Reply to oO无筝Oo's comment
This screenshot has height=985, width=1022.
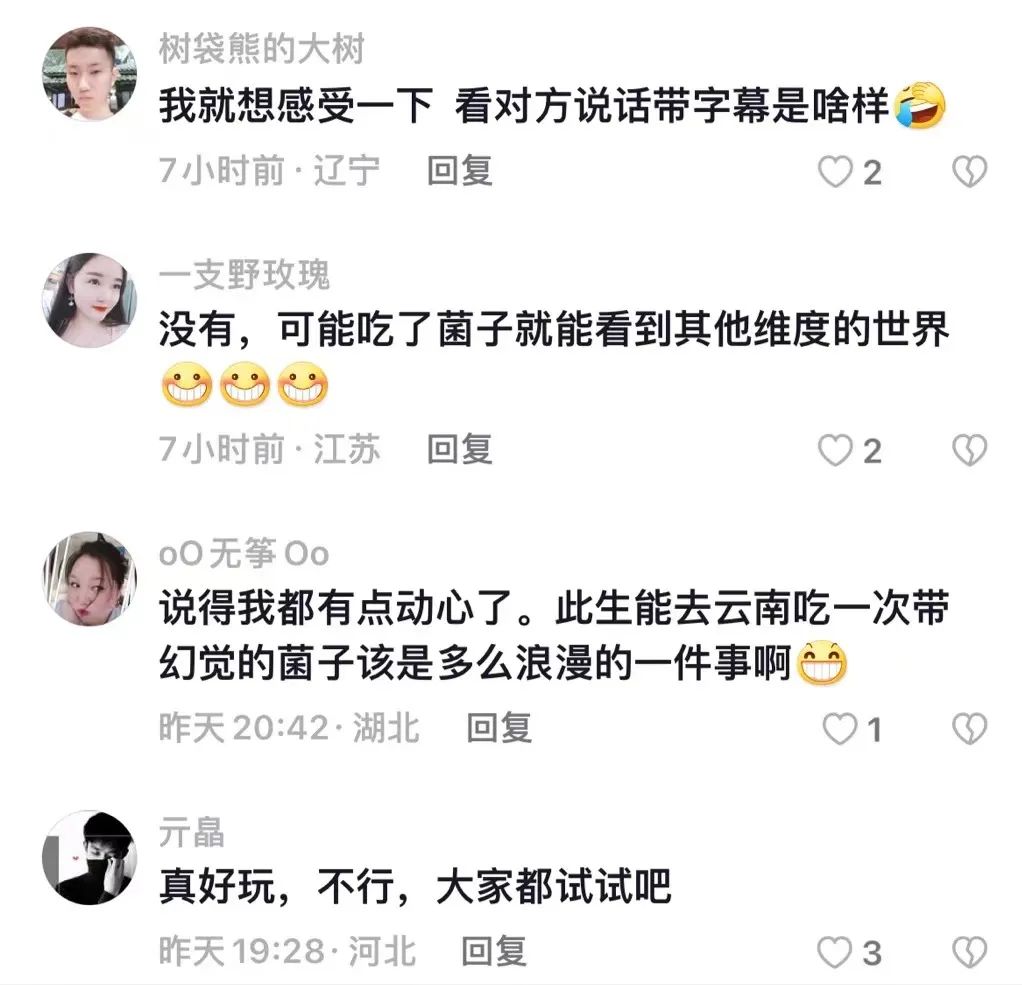[500, 728]
